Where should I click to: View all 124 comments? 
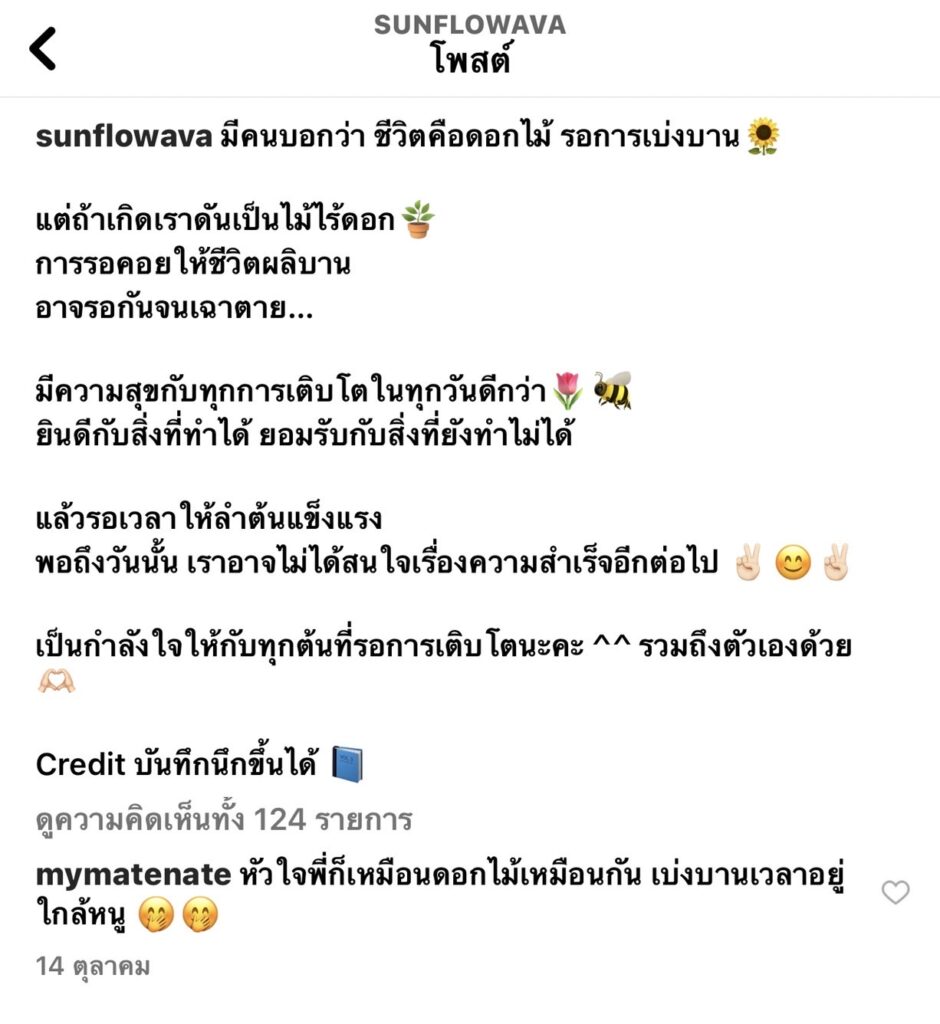pos(224,821)
